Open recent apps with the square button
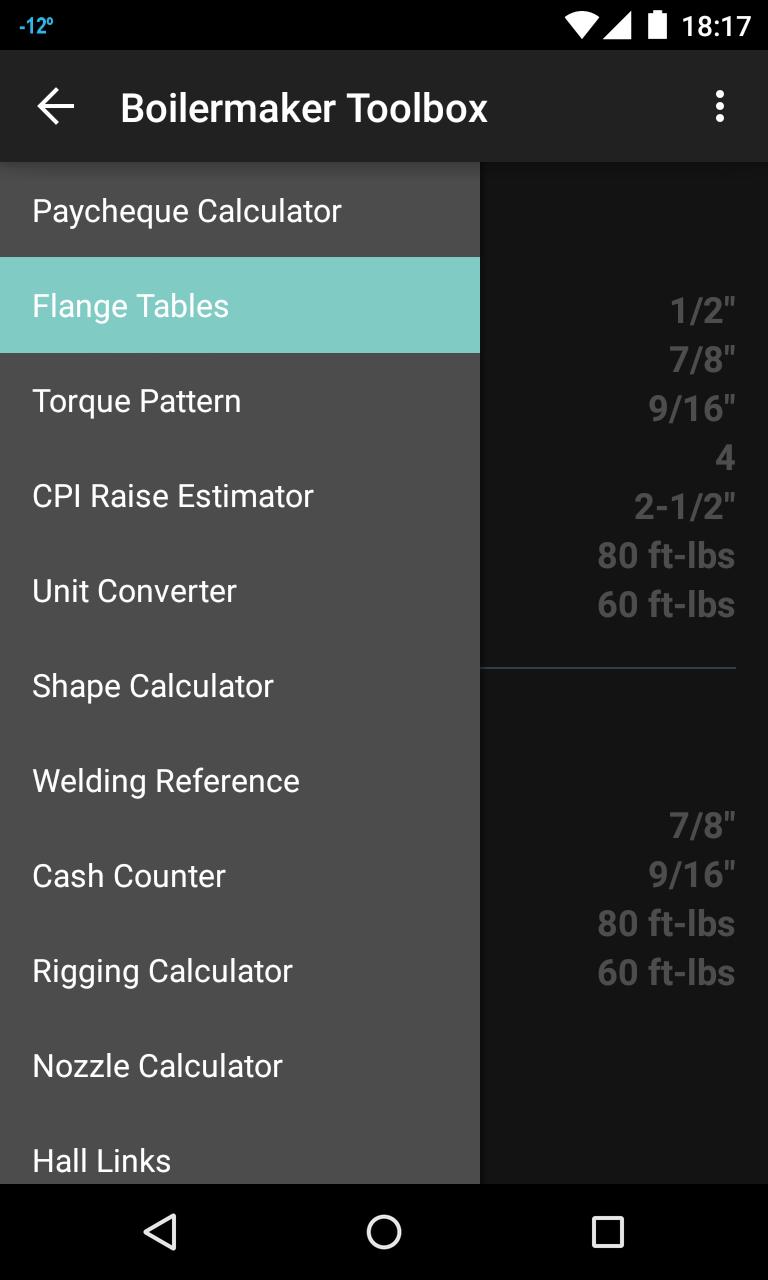 click(x=606, y=1233)
